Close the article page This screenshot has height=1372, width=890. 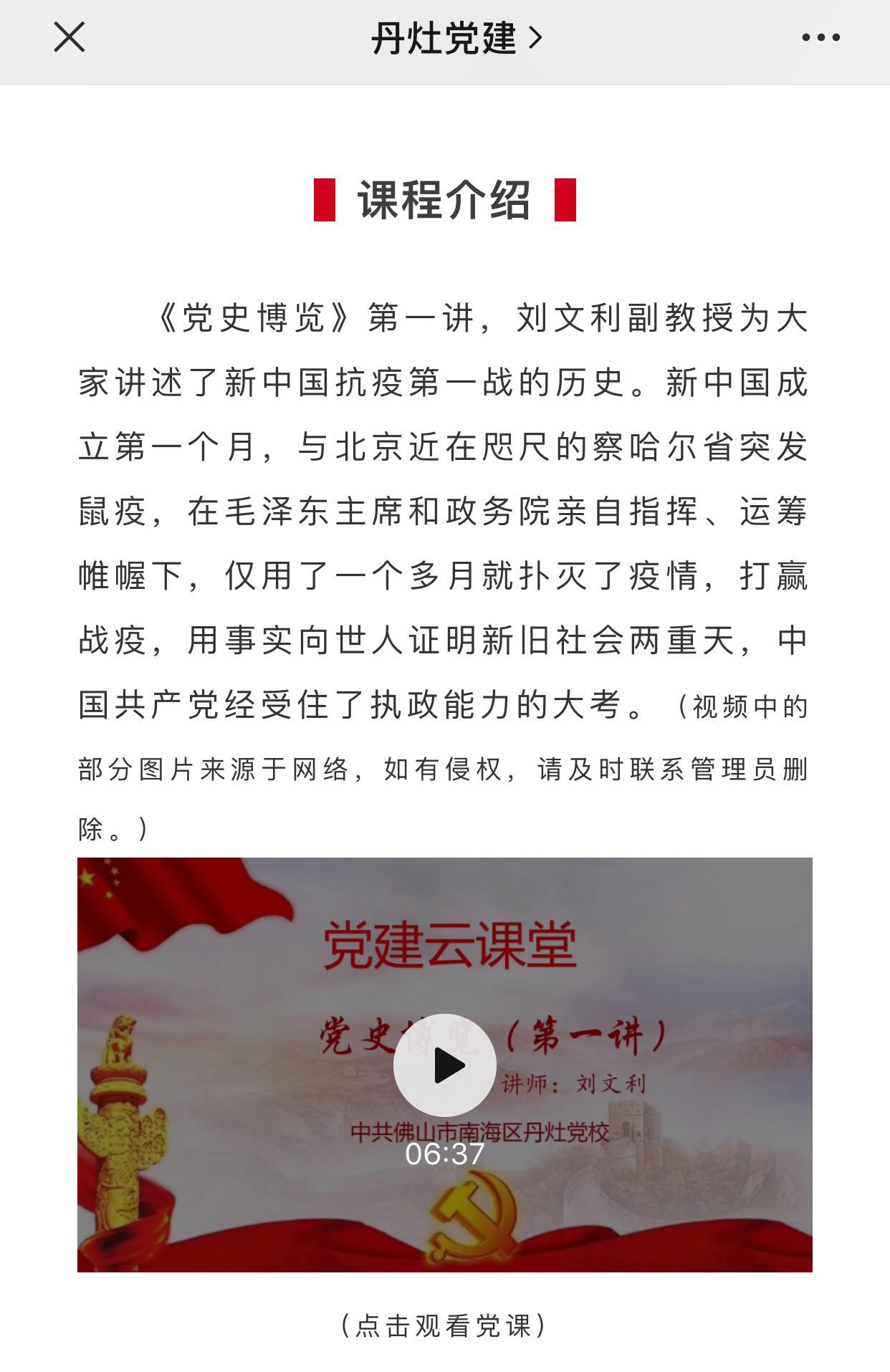click(x=70, y=37)
